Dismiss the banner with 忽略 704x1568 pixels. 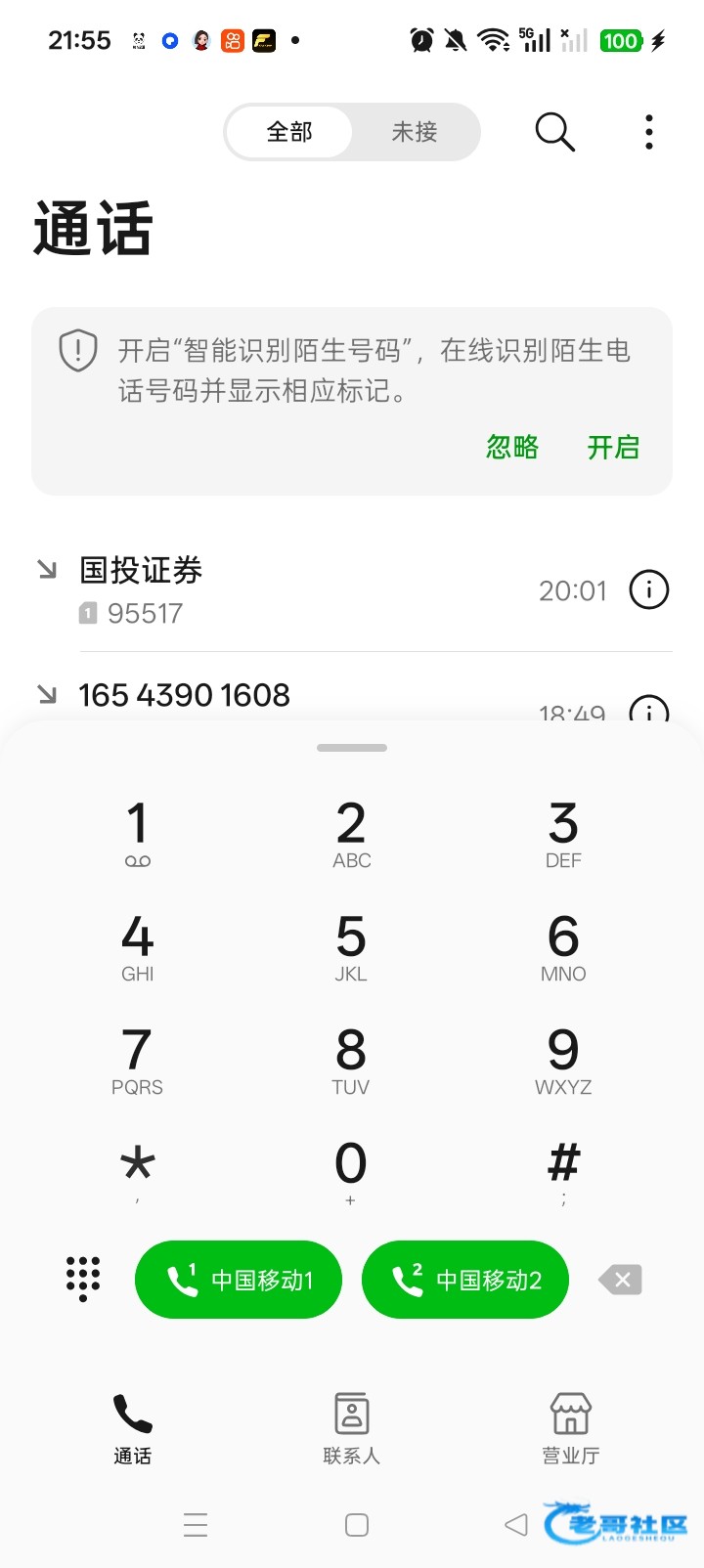pos(512,448)
